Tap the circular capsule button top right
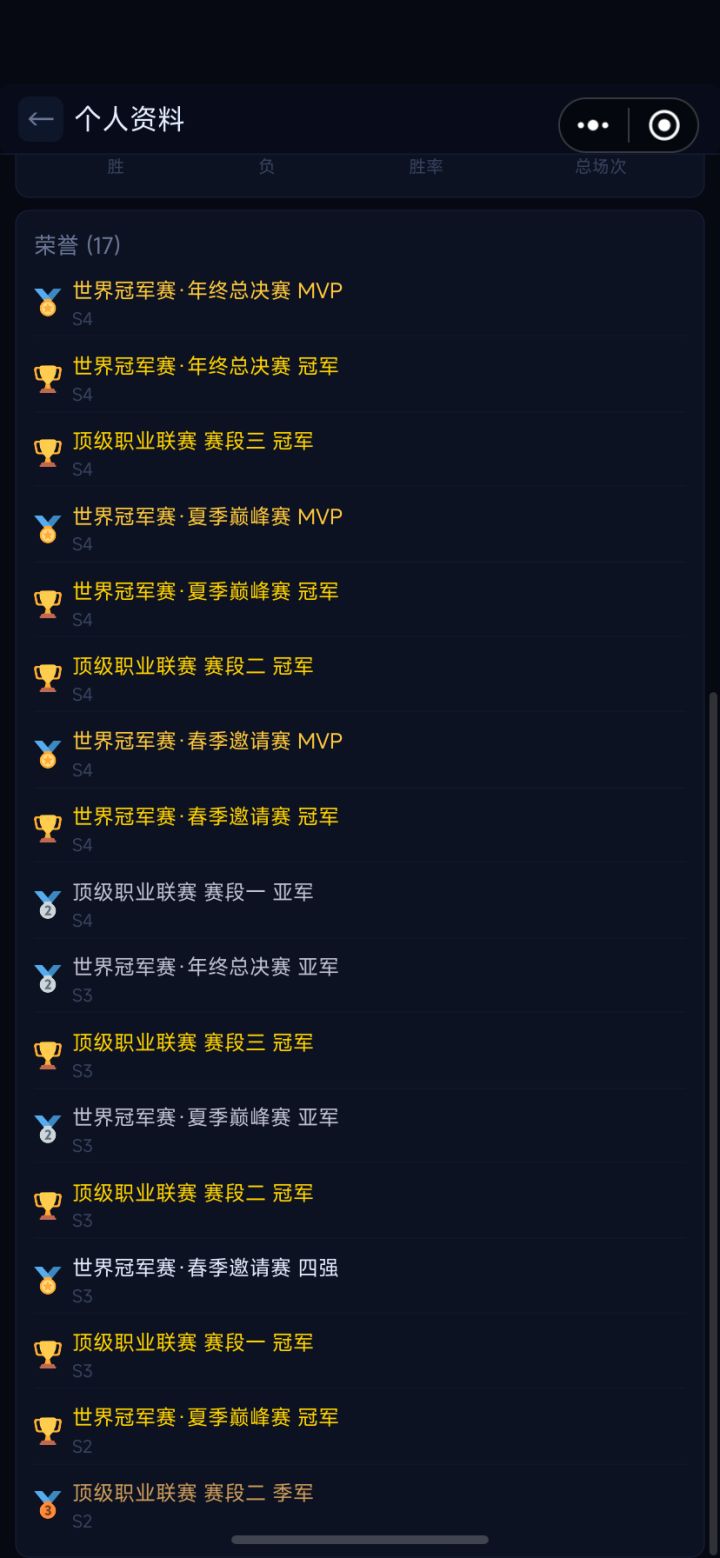Viewport: 720px width, 1558px height. pyautogui.click(x=664, y=125)
